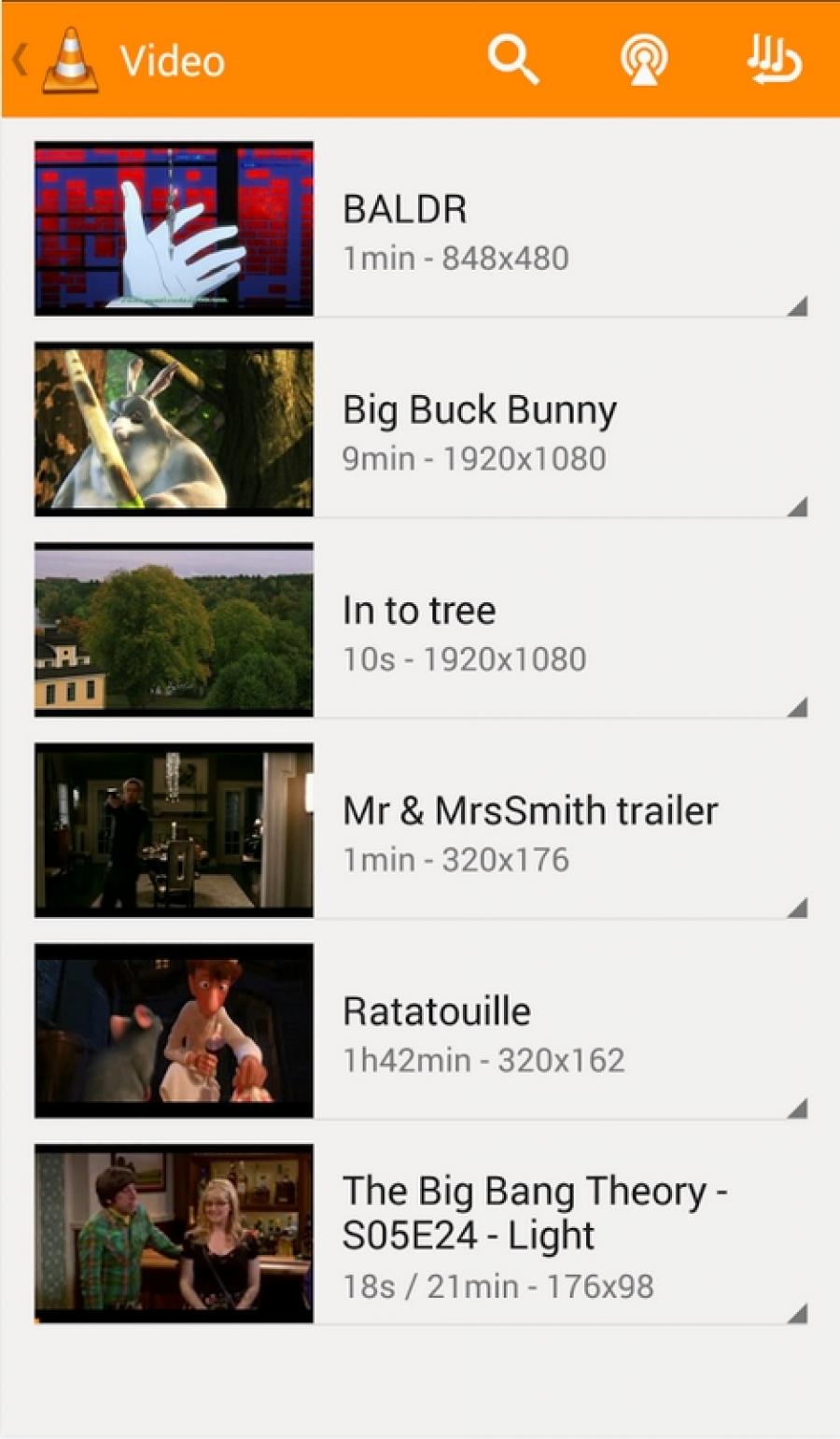
Task: Click the streaming broadcast icon
Action: coord(644,58)
